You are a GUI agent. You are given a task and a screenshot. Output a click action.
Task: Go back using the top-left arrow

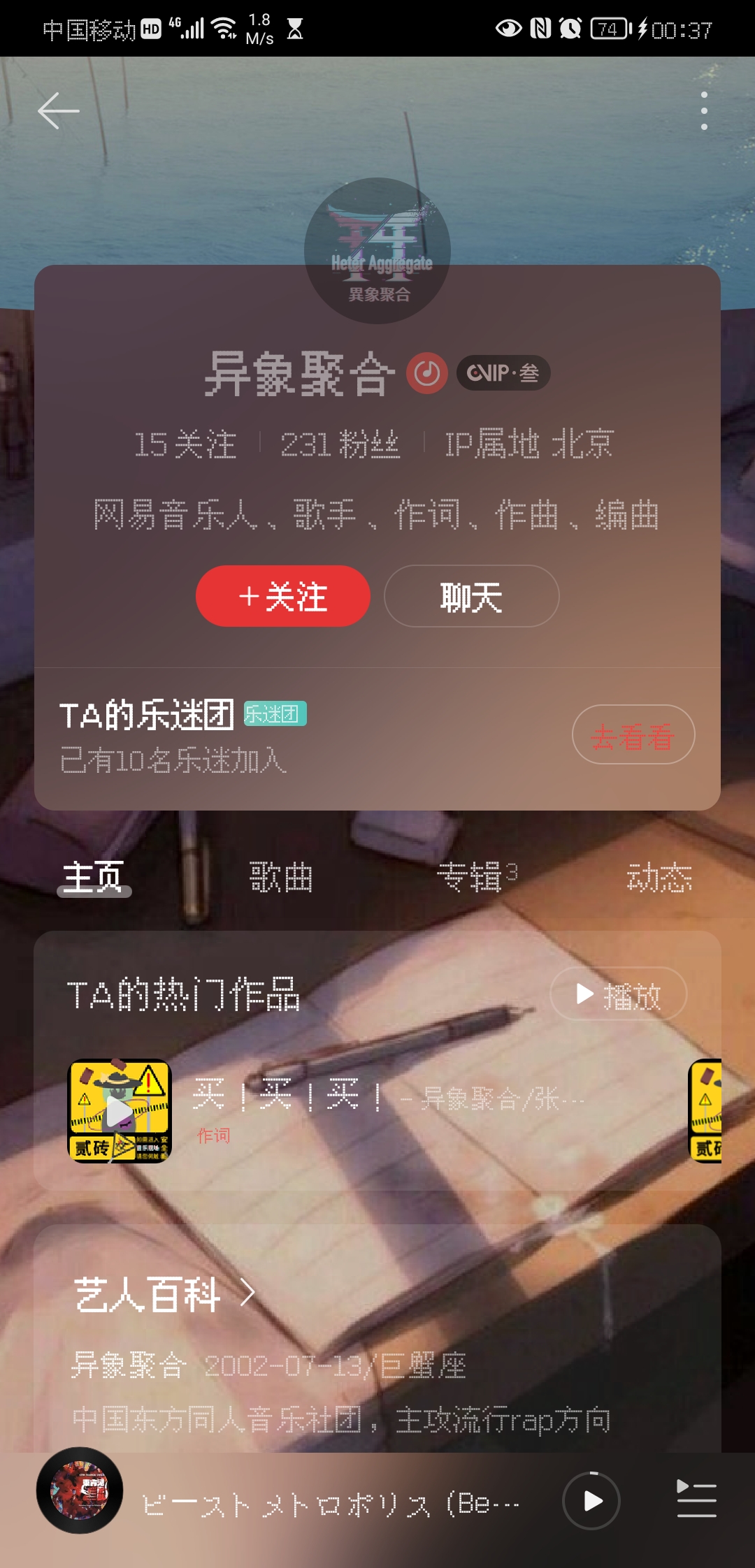click(58, 110)
